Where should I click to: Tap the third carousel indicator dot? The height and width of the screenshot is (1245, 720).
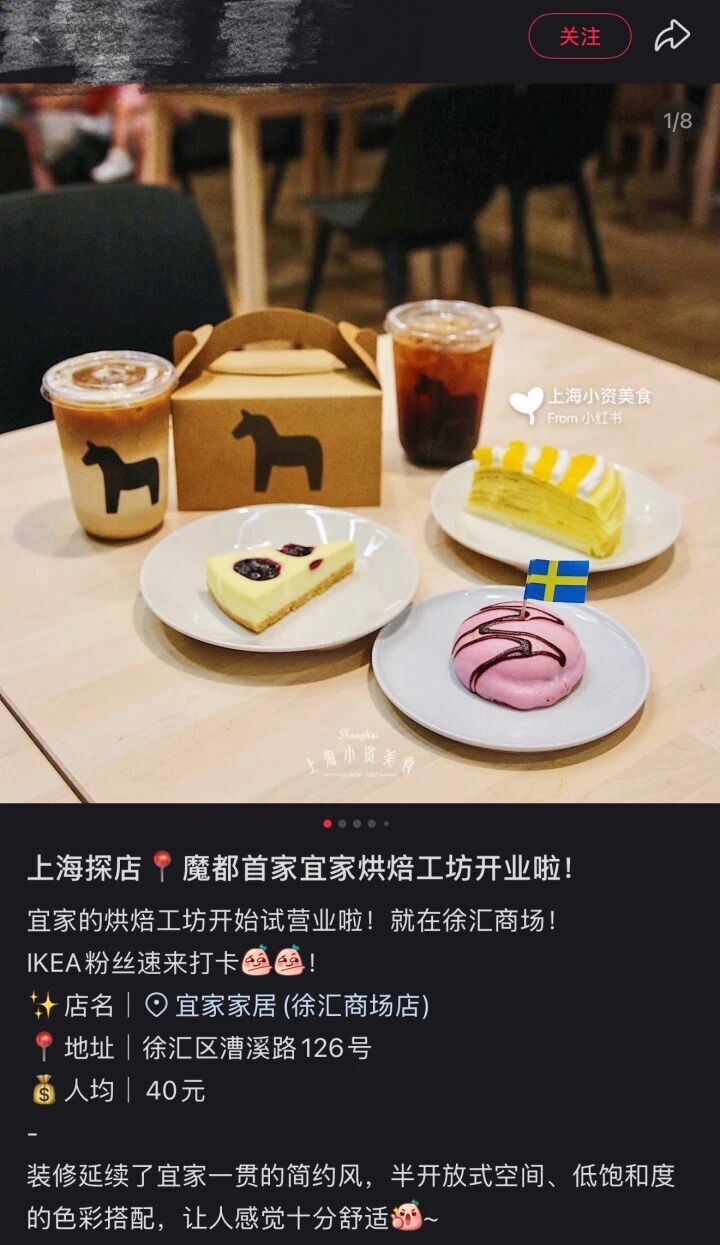pos(357,823)
